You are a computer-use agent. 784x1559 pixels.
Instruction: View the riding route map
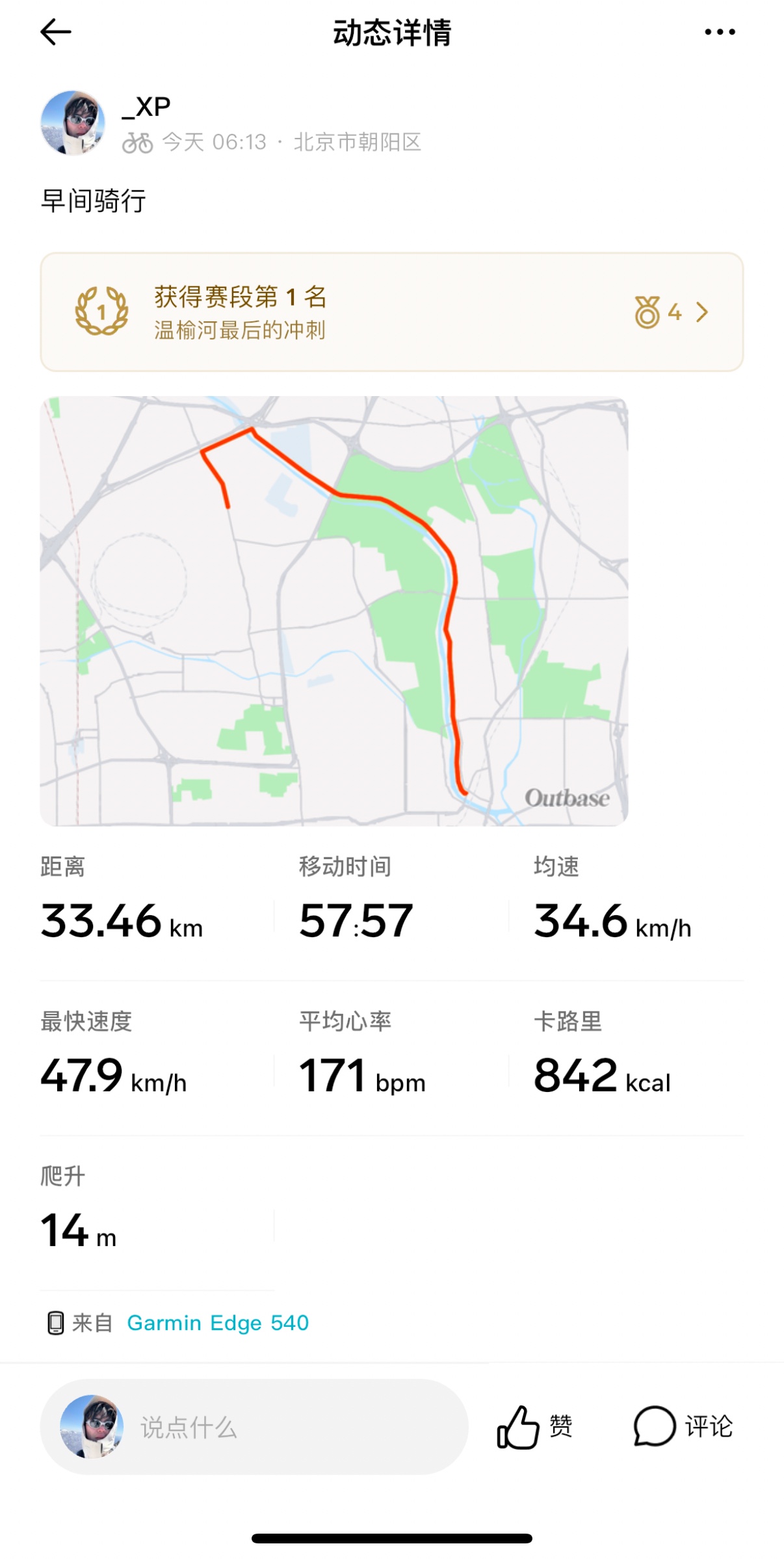point(334,611)
